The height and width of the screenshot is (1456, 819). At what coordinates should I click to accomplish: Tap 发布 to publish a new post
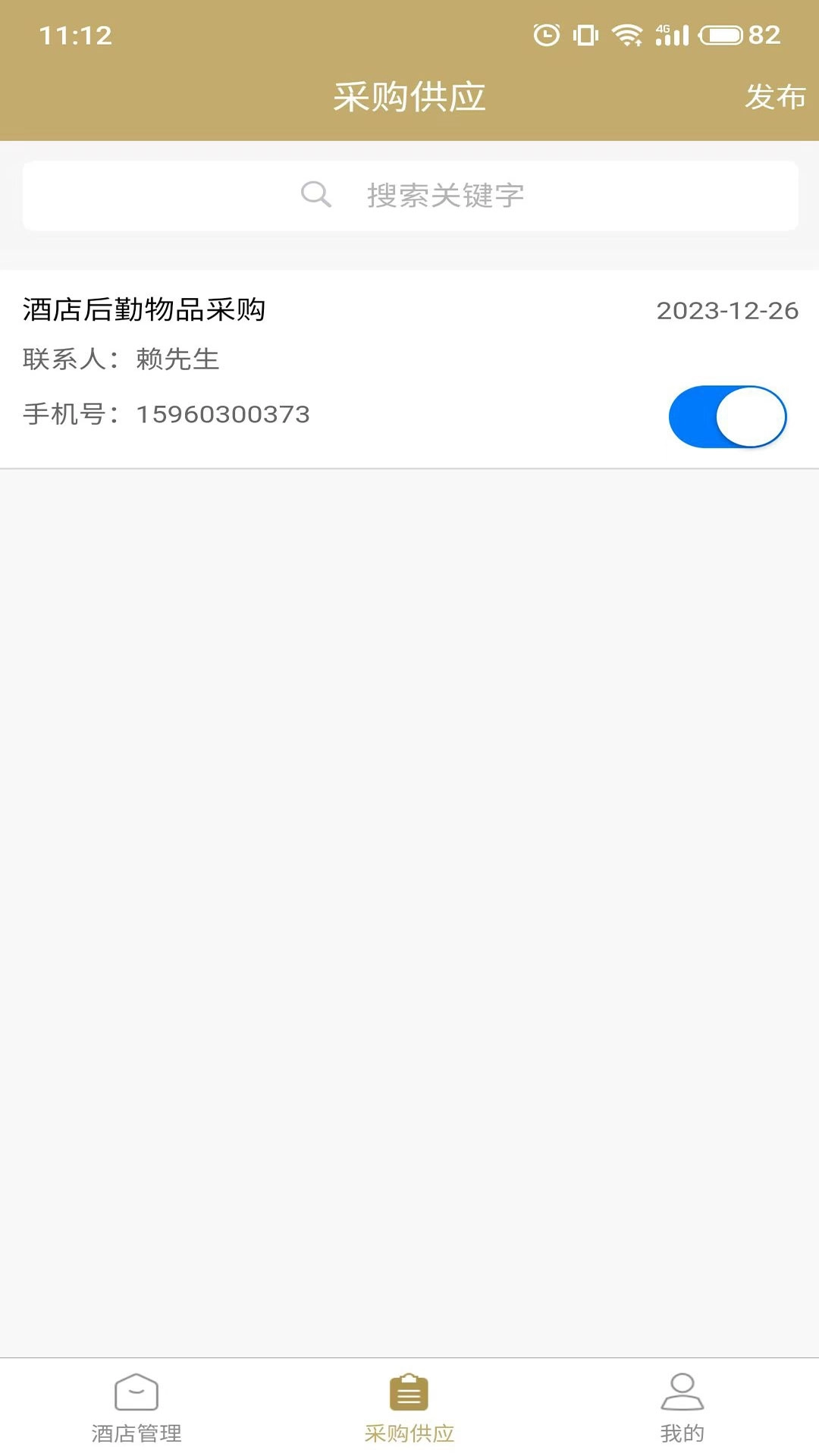tap(775, 97)
